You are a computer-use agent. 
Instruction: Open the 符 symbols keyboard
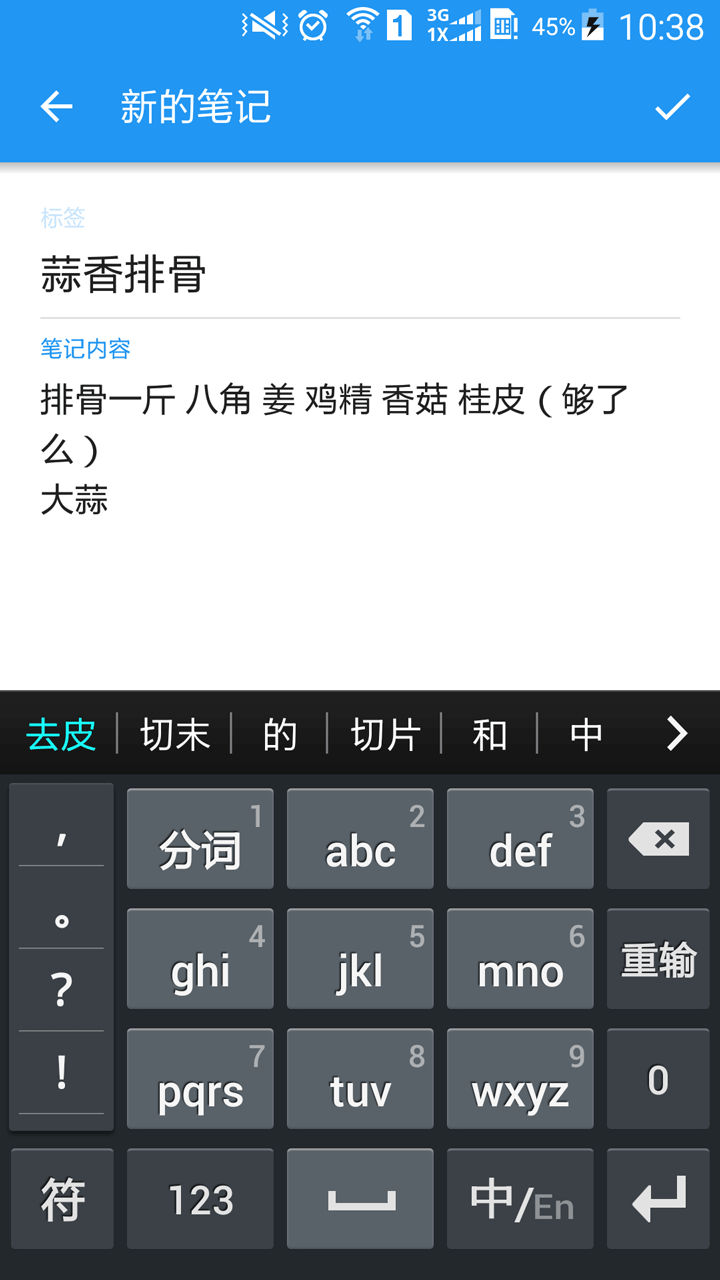[x=62, y=1199]
